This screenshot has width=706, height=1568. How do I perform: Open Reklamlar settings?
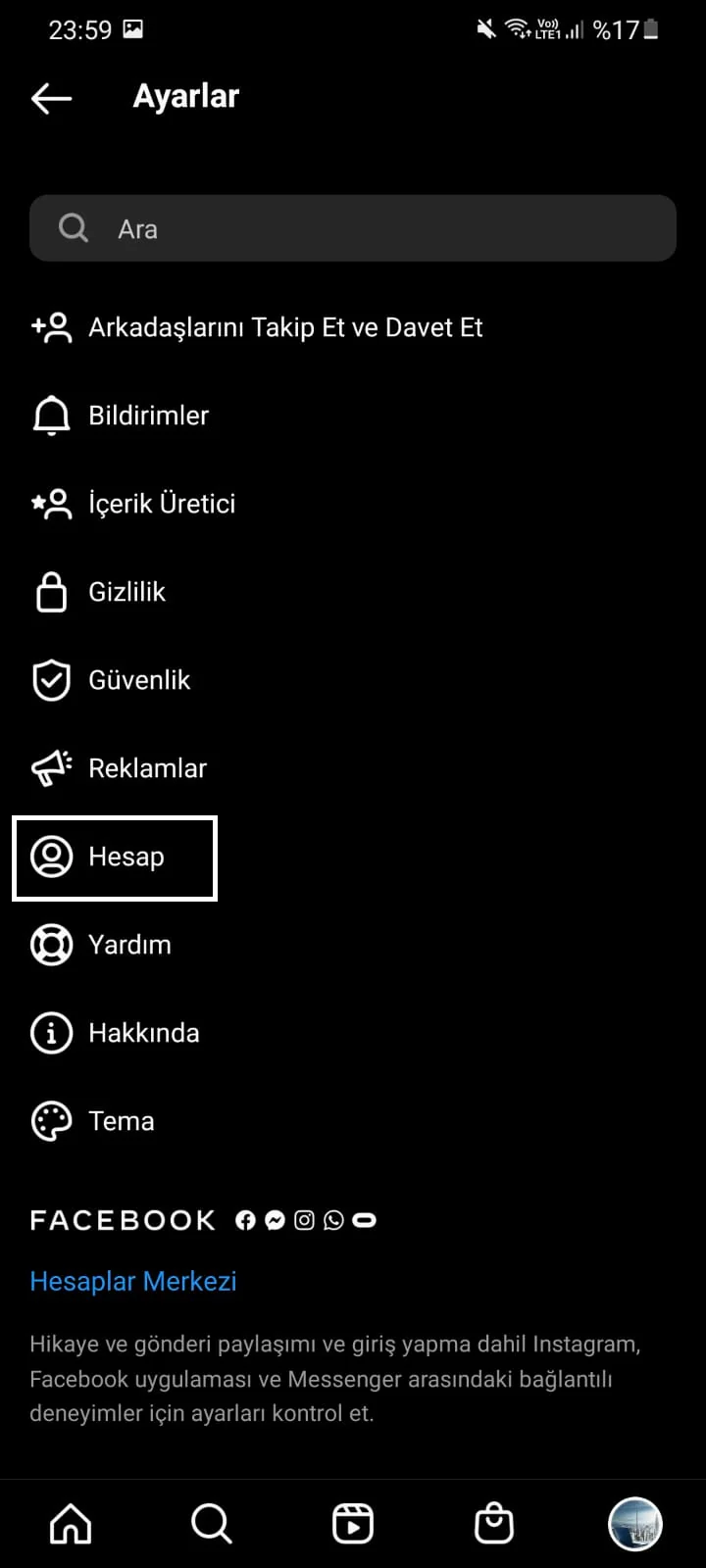[147, 768]
